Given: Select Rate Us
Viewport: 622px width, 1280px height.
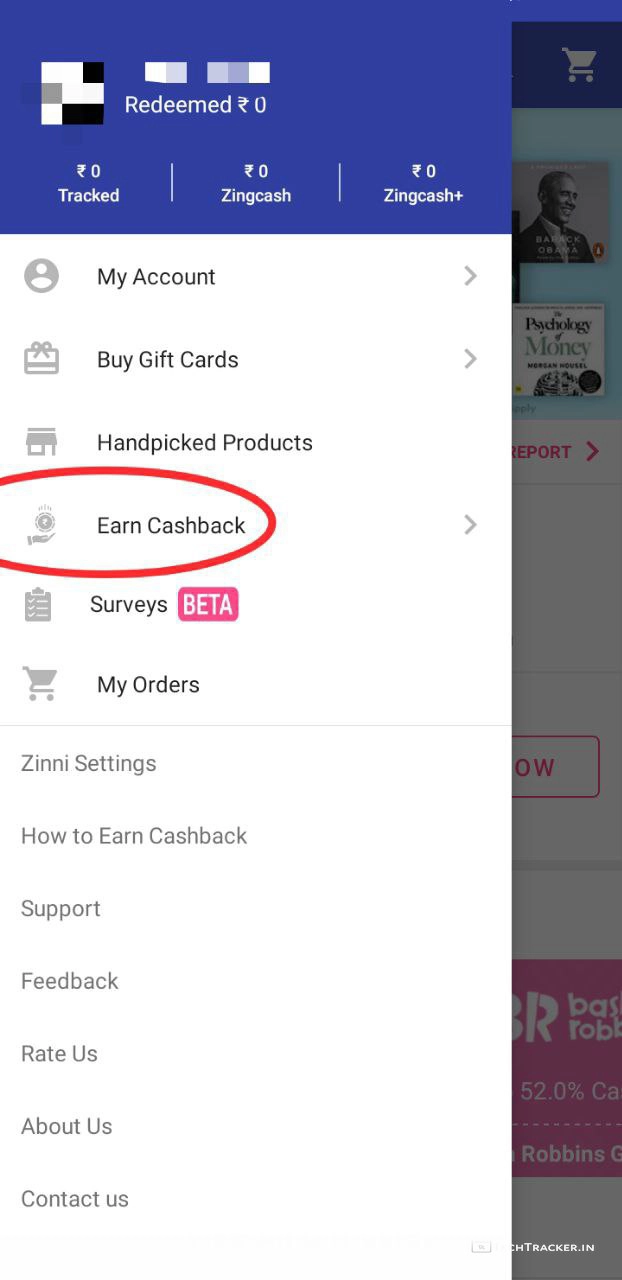Looking at the screenshot, I should [x=60, y=1054].
